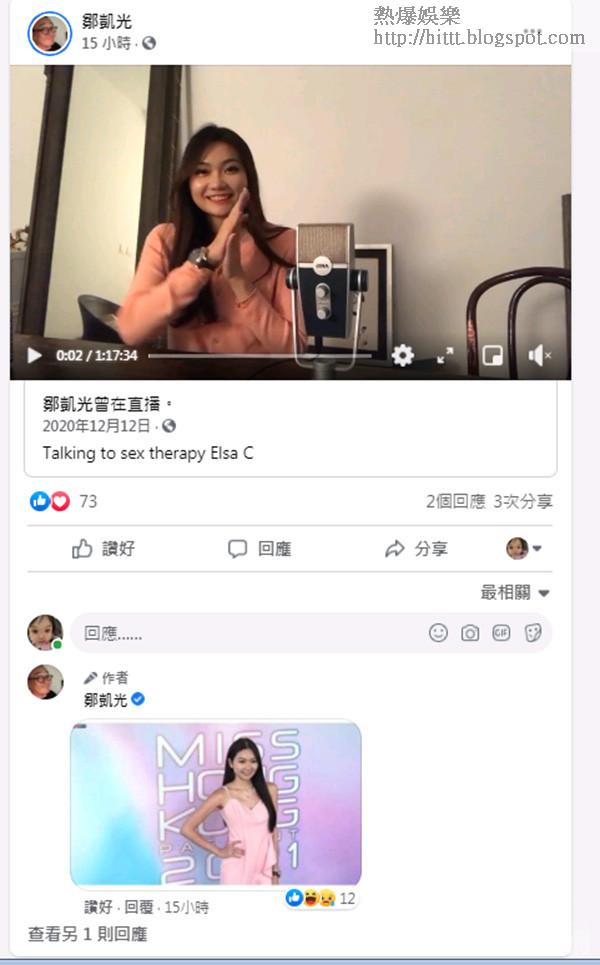The image size is (600, 965).
Task: Open emoji picker in comment box
Action: pyautogui.click(x=438, y=633)
